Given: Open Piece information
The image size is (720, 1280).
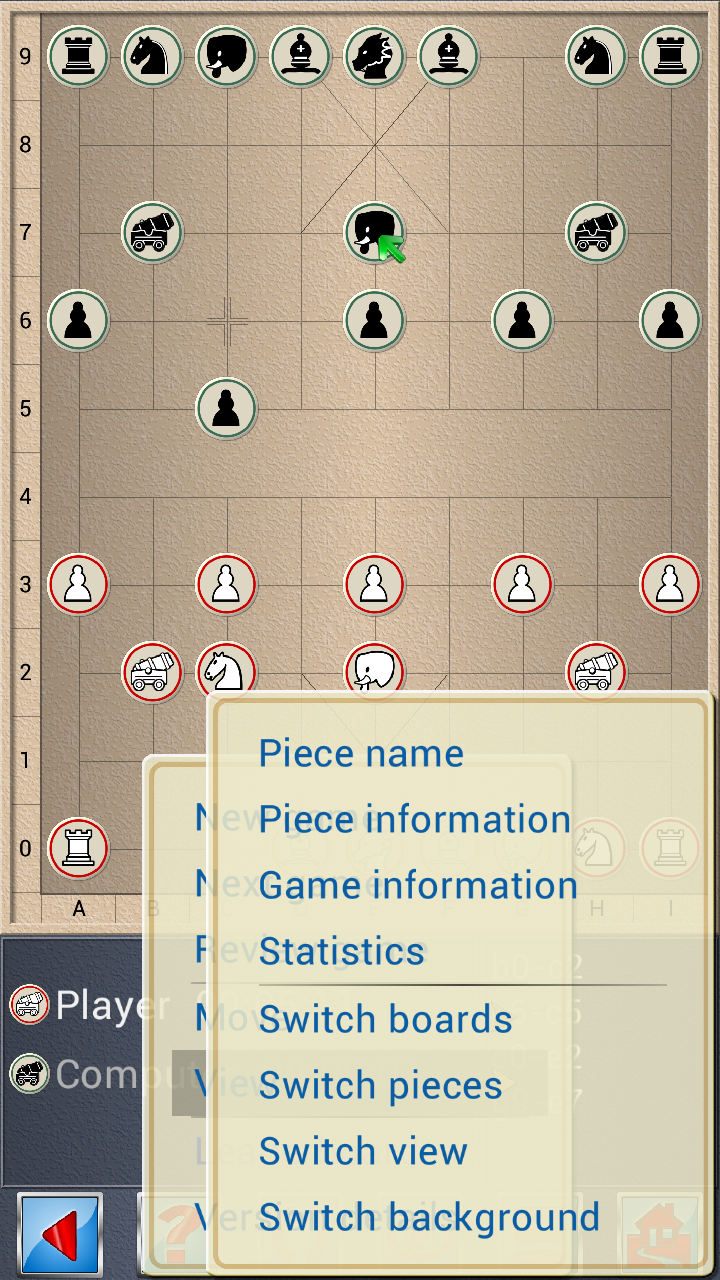Looking at the screenshot, I should pyautogui.click(x=414, y=819).
